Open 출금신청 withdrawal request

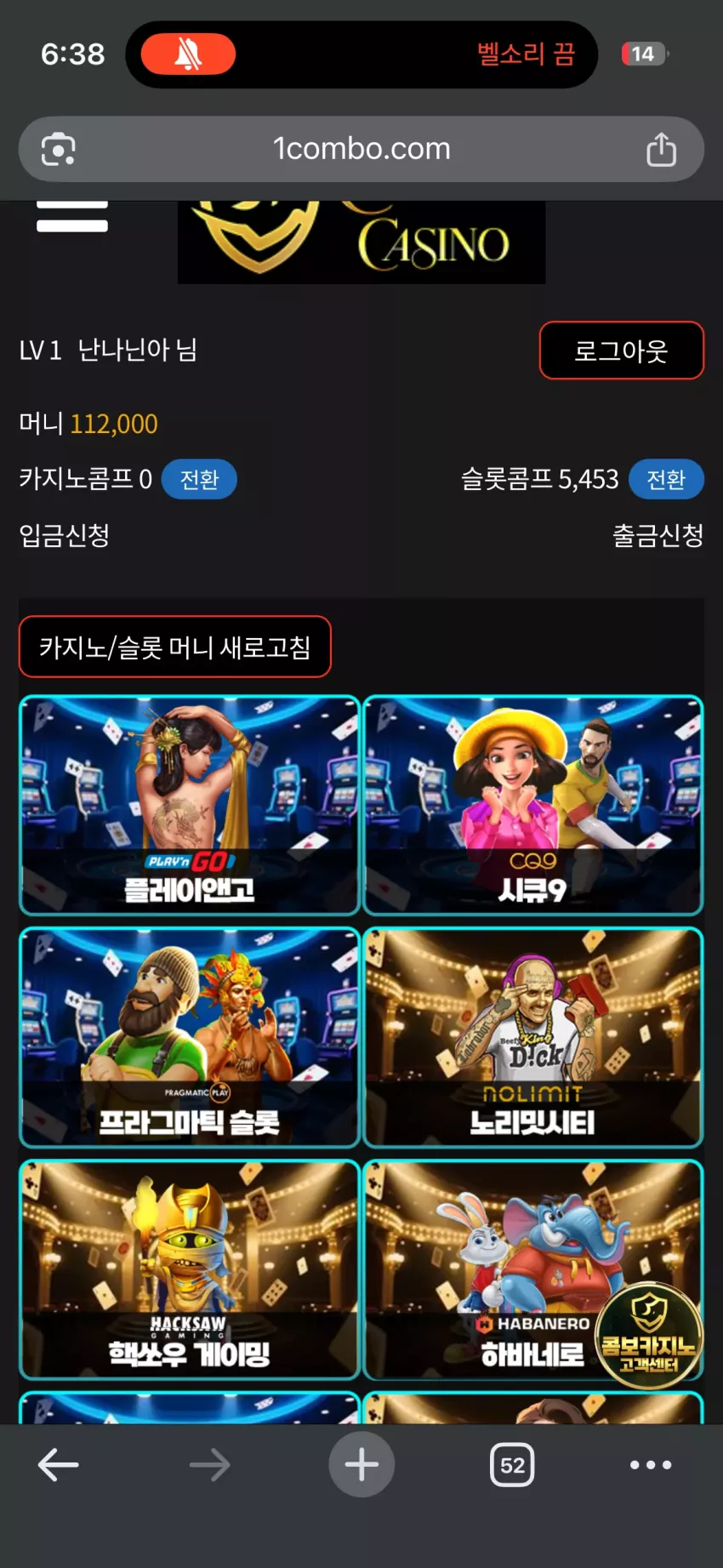658,535
